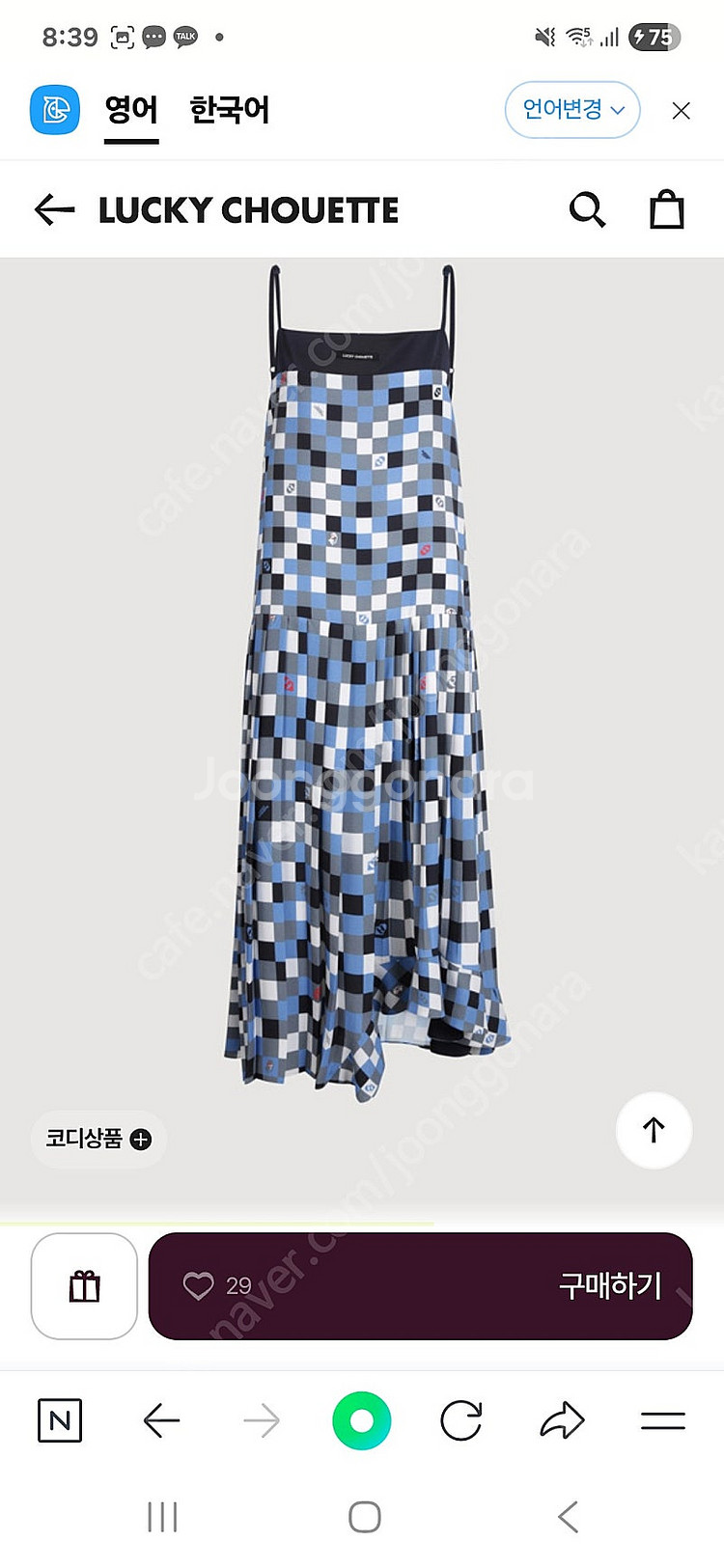
Task: Open the shopping bag
Action: tap(666, 209)
